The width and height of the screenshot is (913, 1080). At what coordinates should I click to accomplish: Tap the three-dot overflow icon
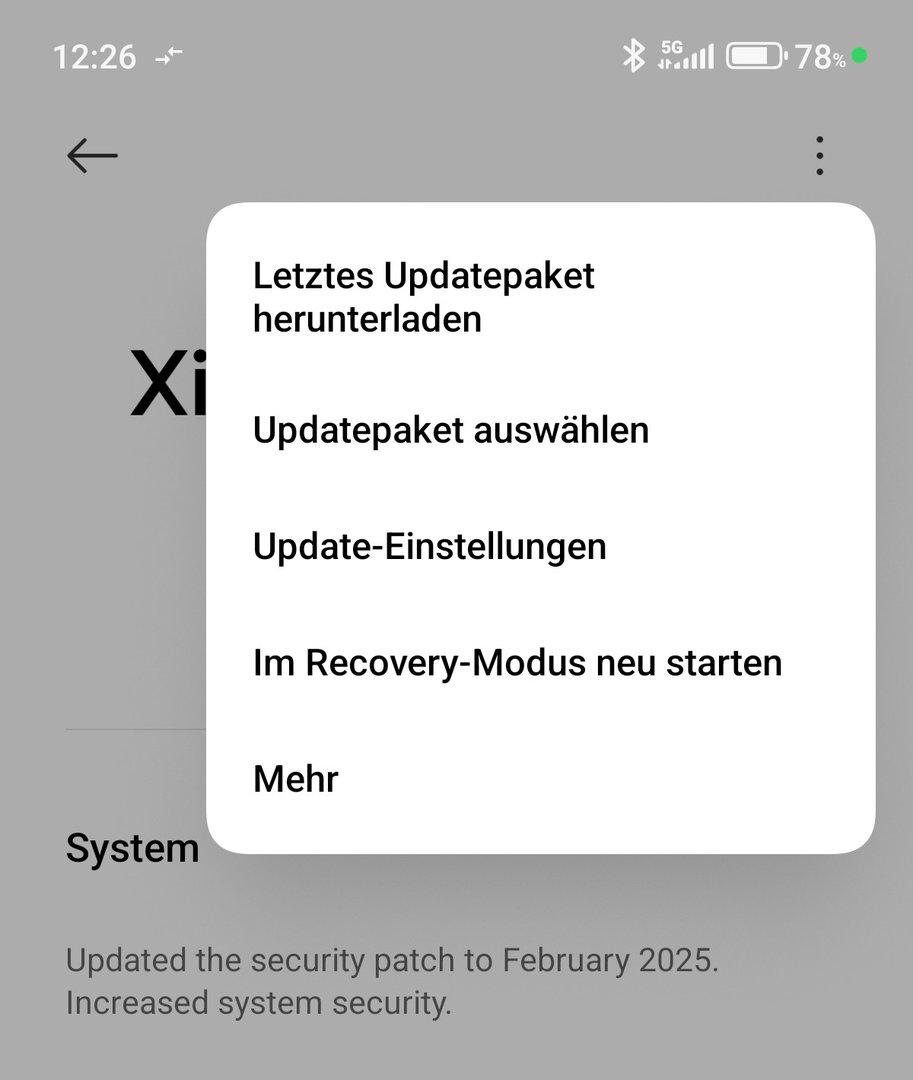pos(819,156)
